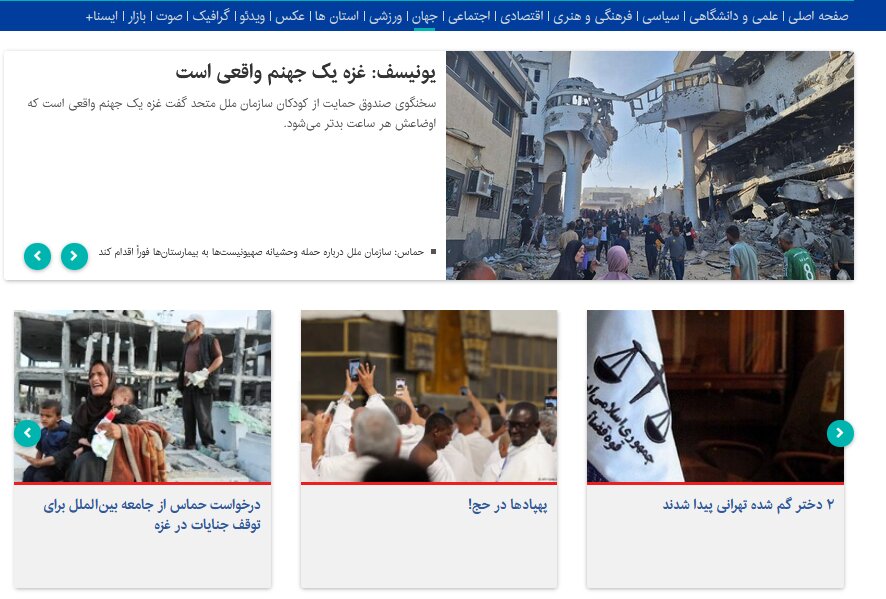Open the گرافیک section
886x599 pixels.
point(210,16)
